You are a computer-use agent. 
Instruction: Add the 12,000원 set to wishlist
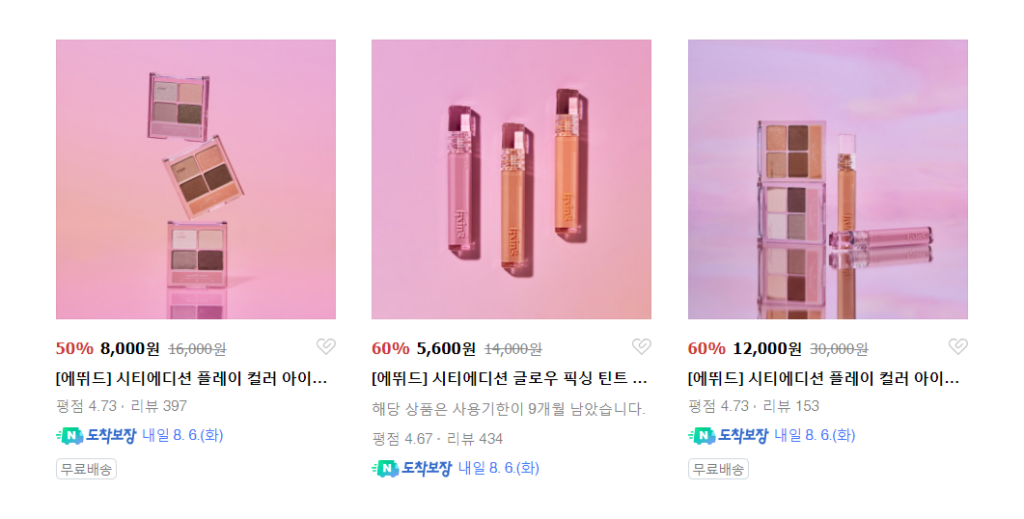[x=958, y=347]
